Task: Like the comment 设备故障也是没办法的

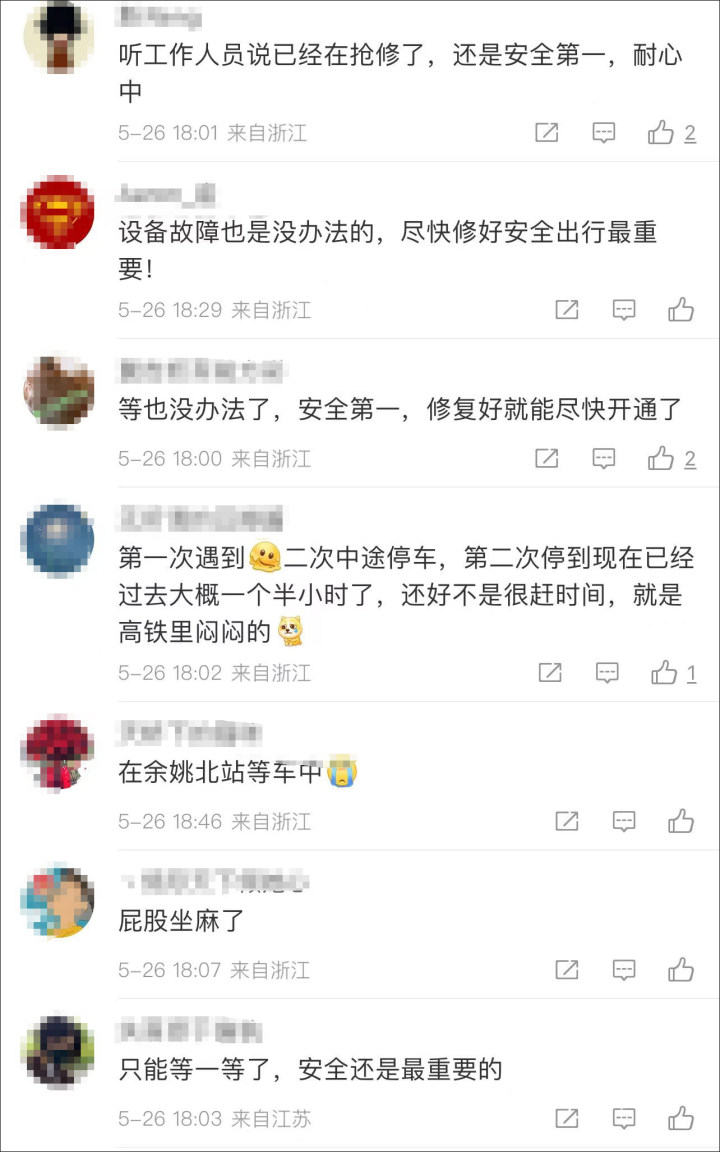Action: click(681, 309)
